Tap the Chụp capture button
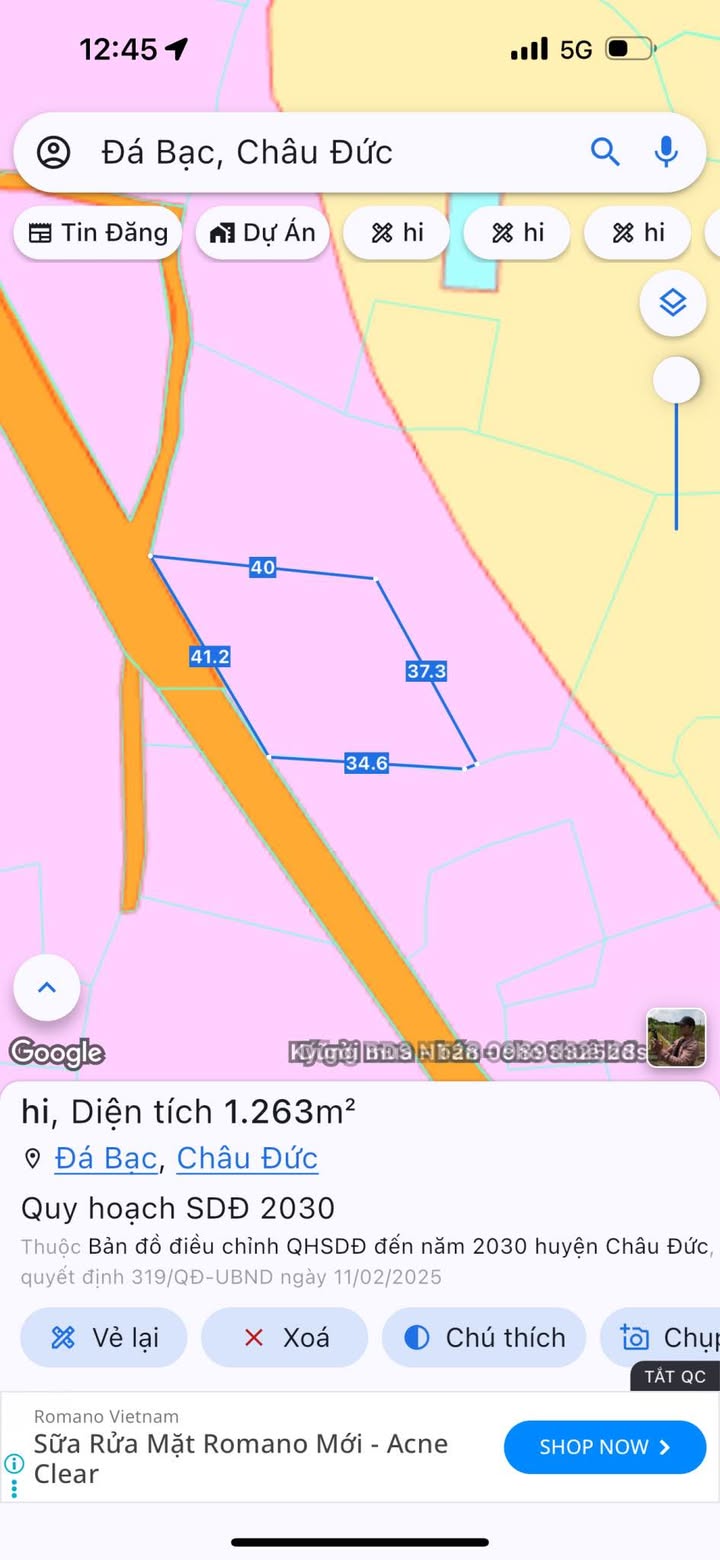The width and height of the screenshot is (720, 1560). pos(665,1338)
